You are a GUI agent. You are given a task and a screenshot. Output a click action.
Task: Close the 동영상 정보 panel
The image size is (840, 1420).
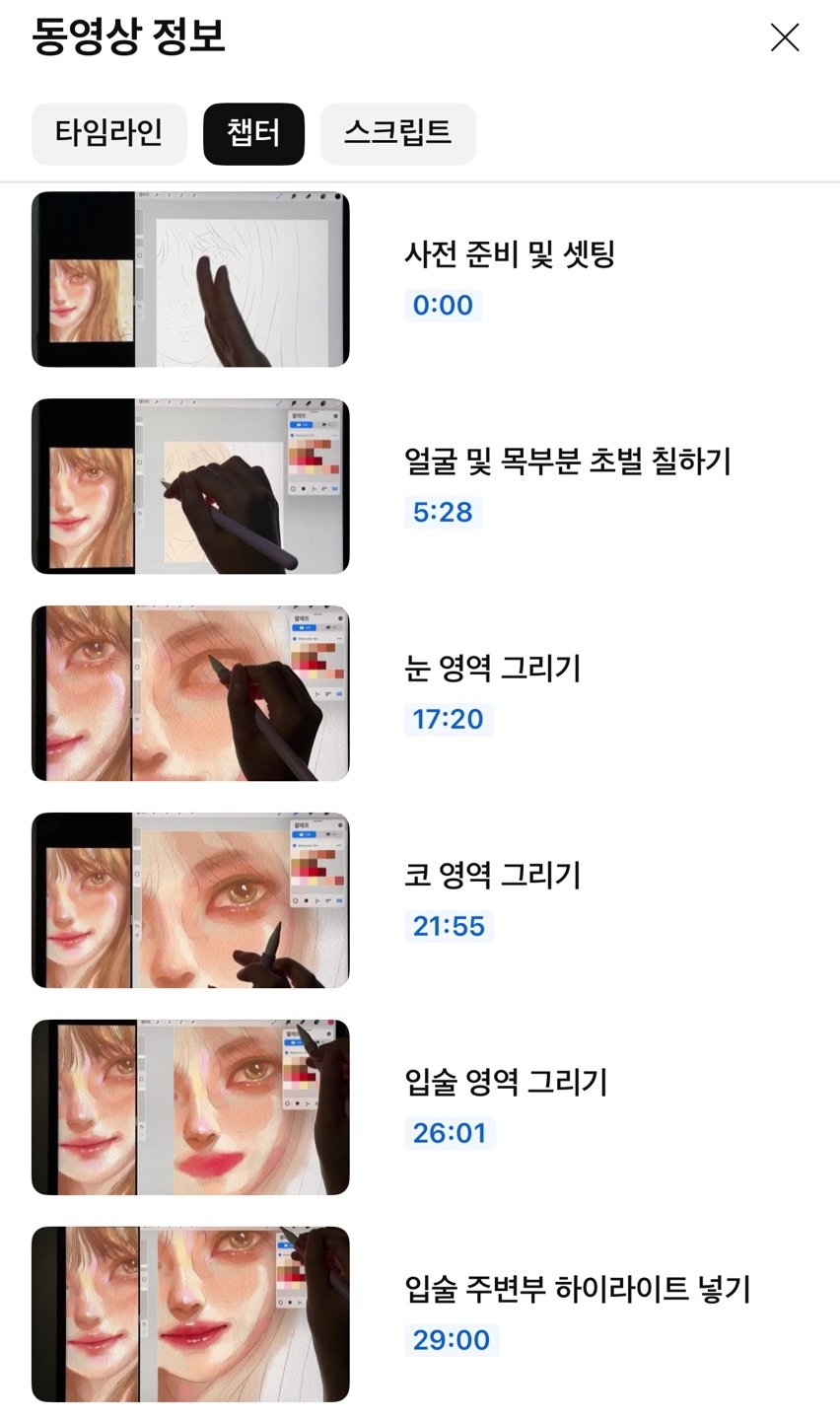785,38
